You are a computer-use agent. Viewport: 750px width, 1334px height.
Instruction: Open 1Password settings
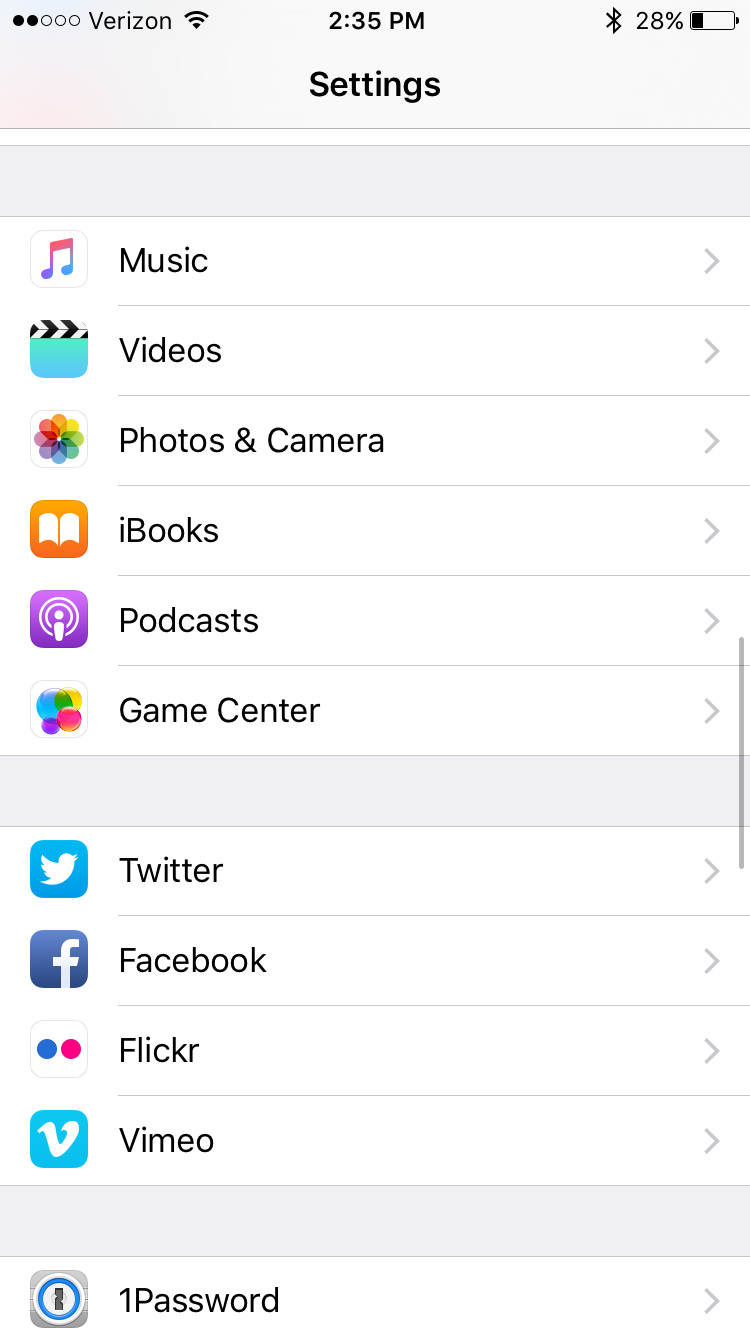pyautogui.click(x=375, y=1300)
